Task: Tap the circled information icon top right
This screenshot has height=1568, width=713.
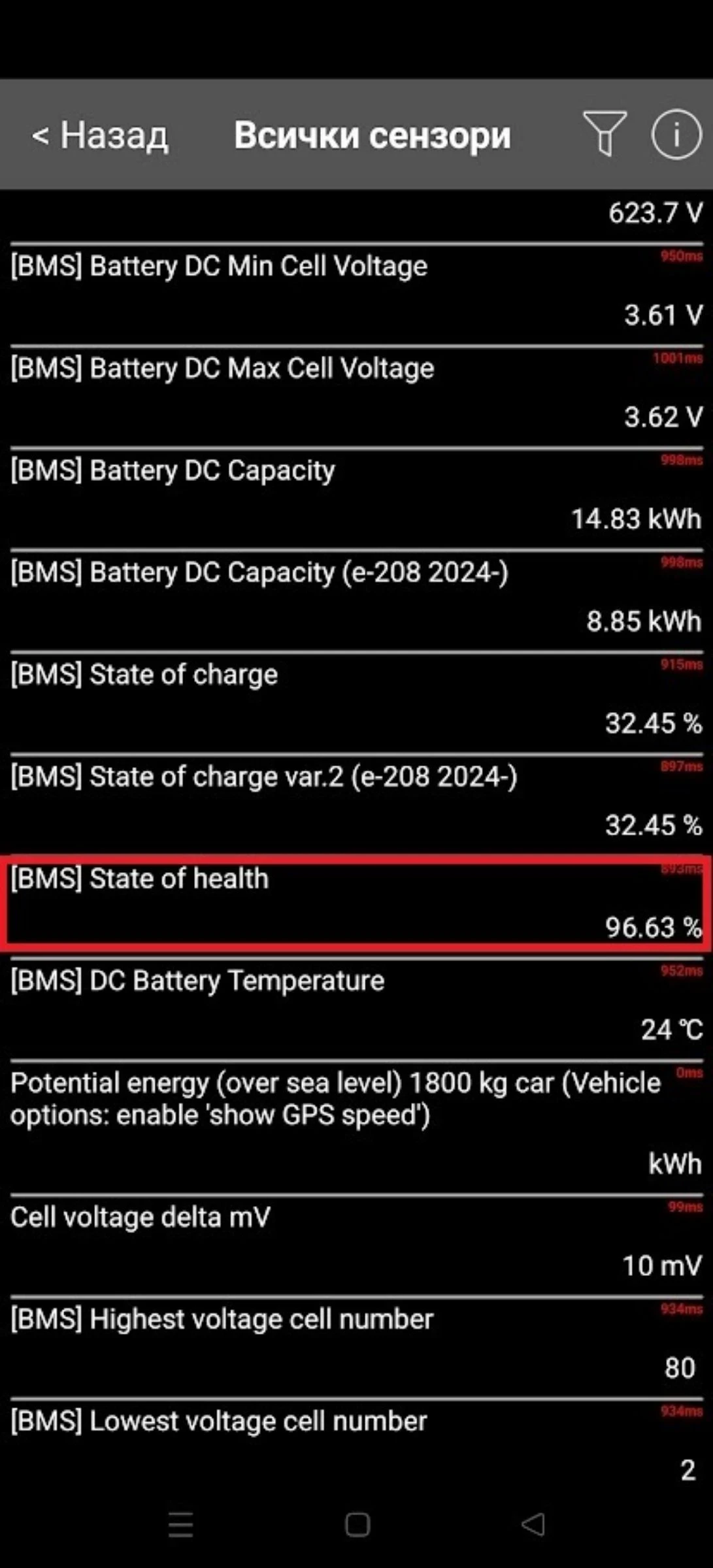Action: 676,135
